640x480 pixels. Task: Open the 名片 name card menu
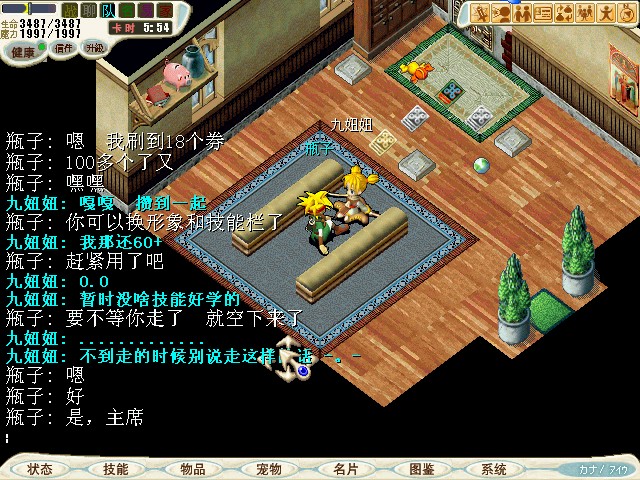pos(345,469)
